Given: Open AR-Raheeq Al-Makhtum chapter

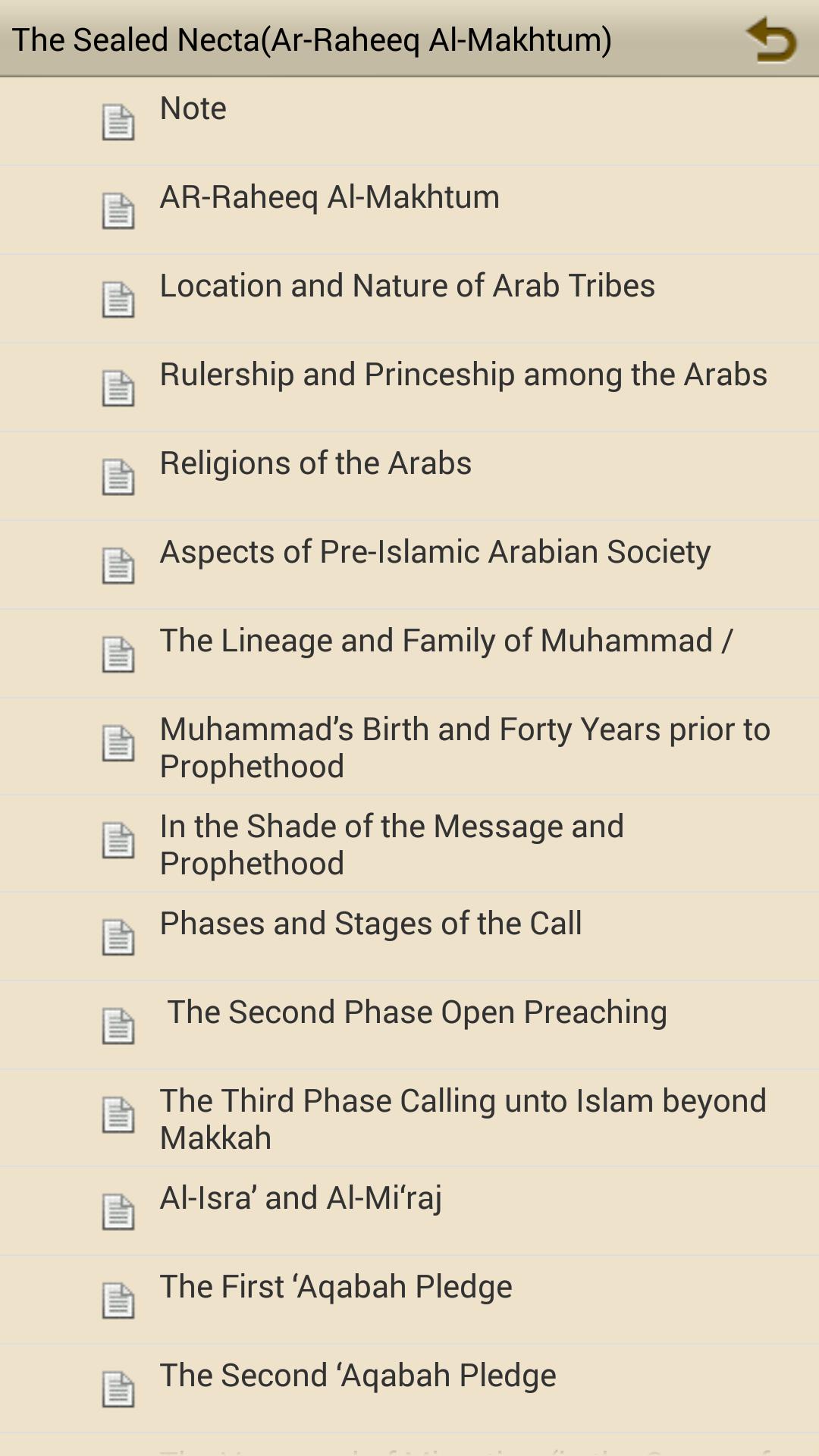Looking at the screenshot, I should coord(409,210).
